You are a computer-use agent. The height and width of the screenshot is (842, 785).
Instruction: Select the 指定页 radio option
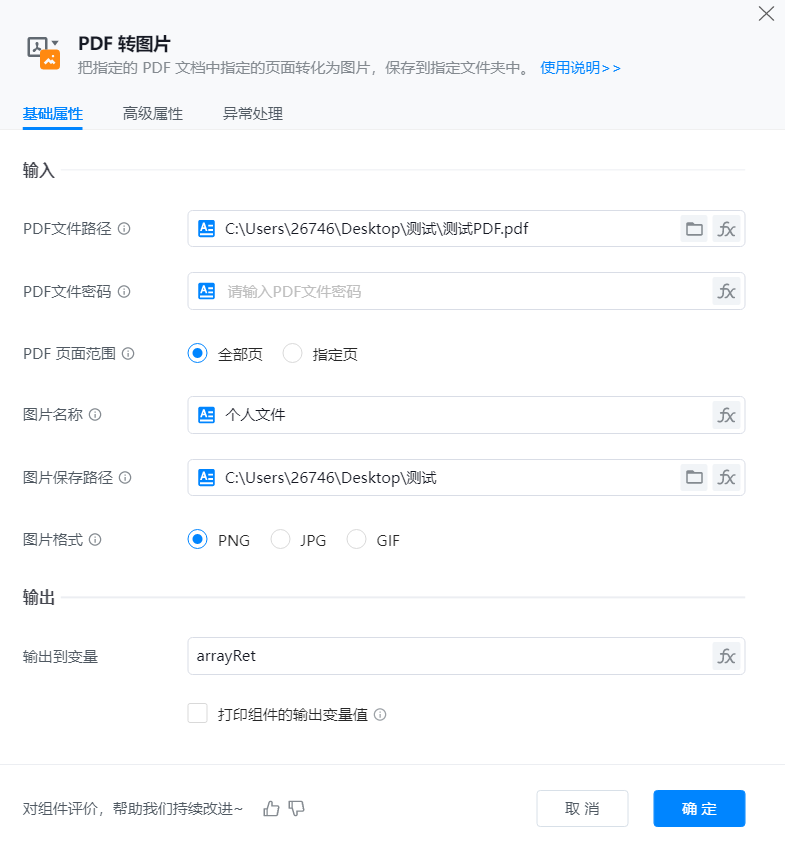(293, 354)
